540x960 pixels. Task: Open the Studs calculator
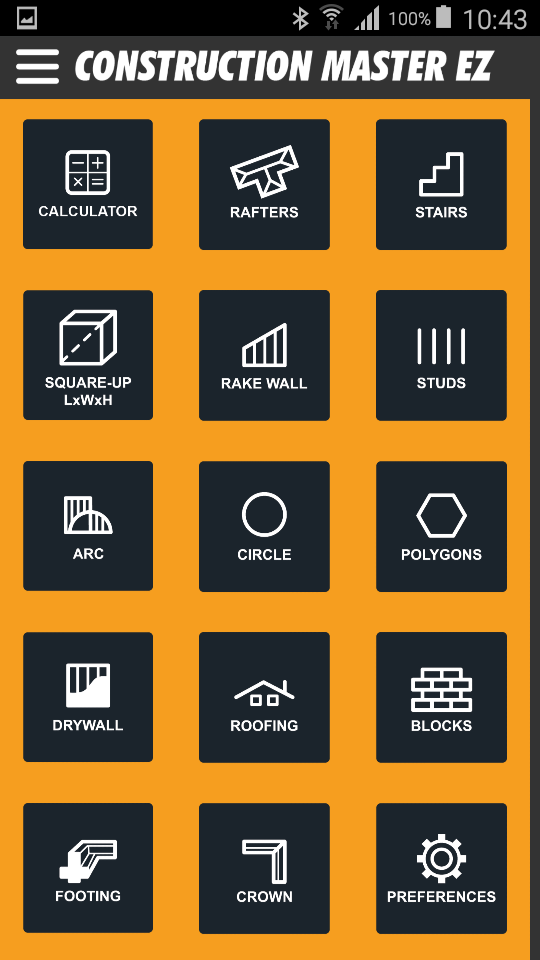pos(441,354)
